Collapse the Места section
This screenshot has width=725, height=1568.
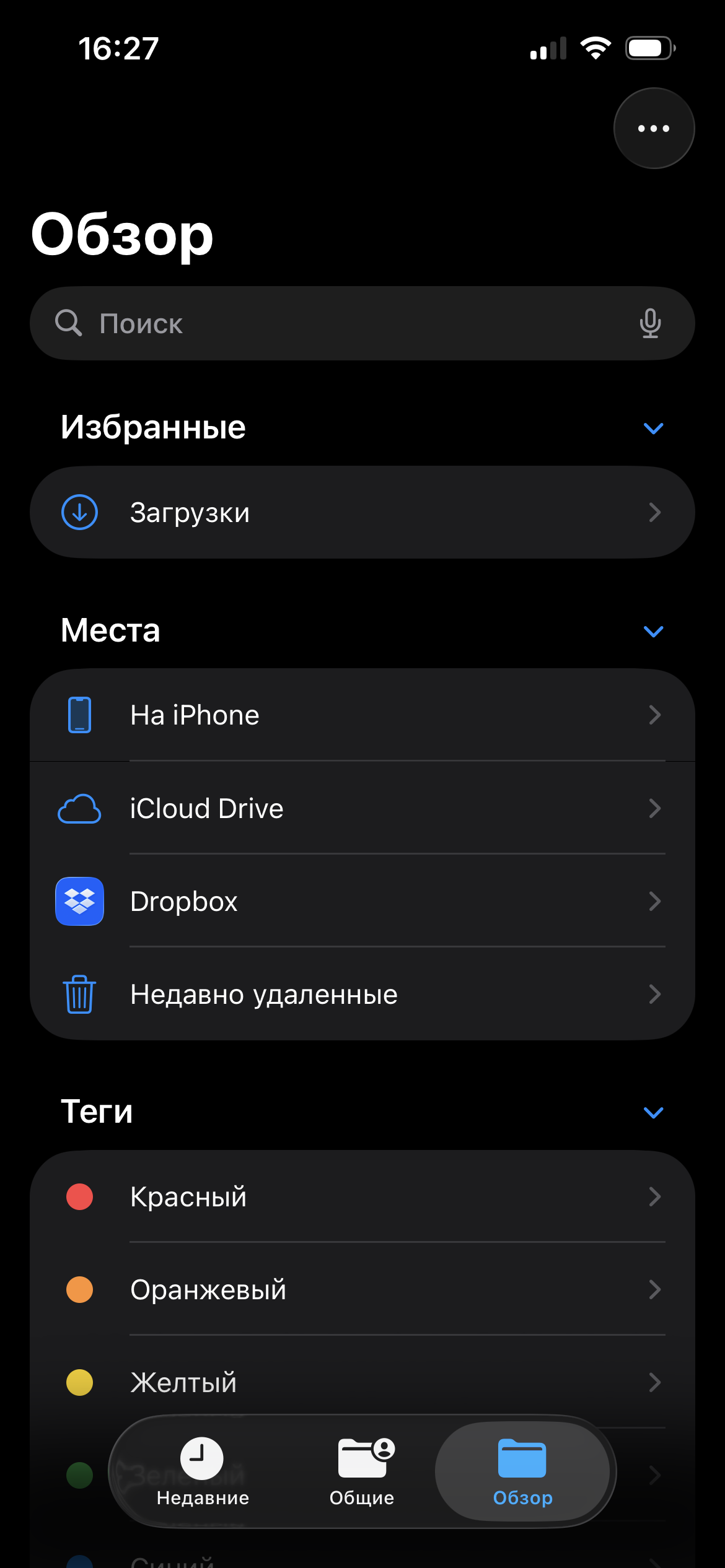tap(653, 631)
